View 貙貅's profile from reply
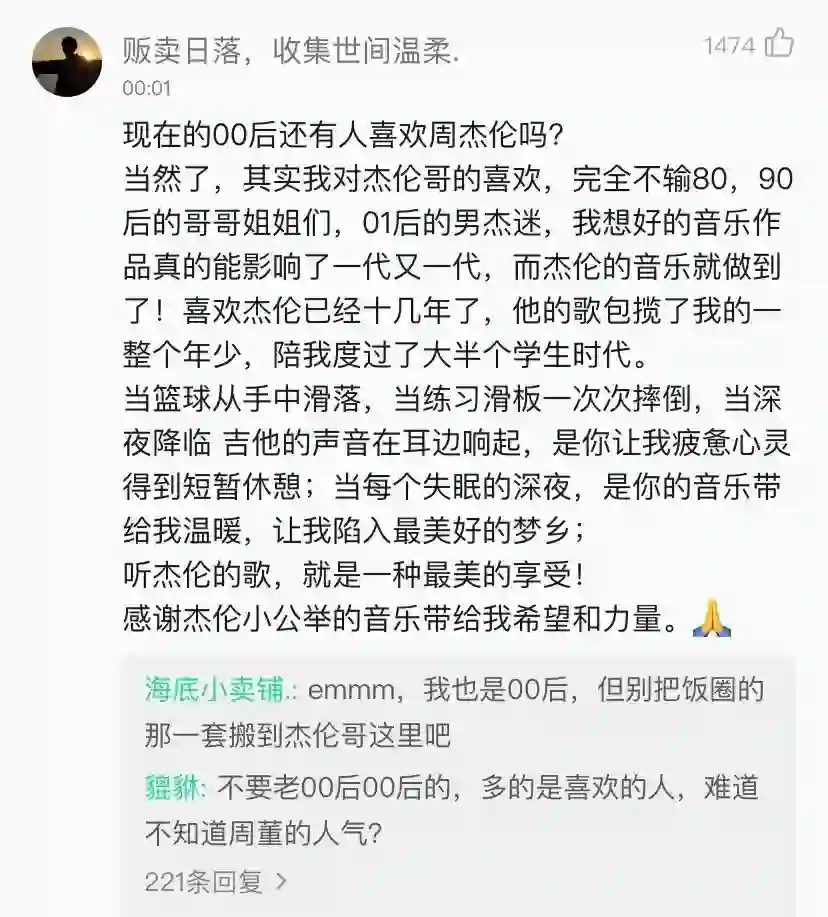The height and width of the screenshot is (917, 828). pyautogui.click(x=173, y=787)
